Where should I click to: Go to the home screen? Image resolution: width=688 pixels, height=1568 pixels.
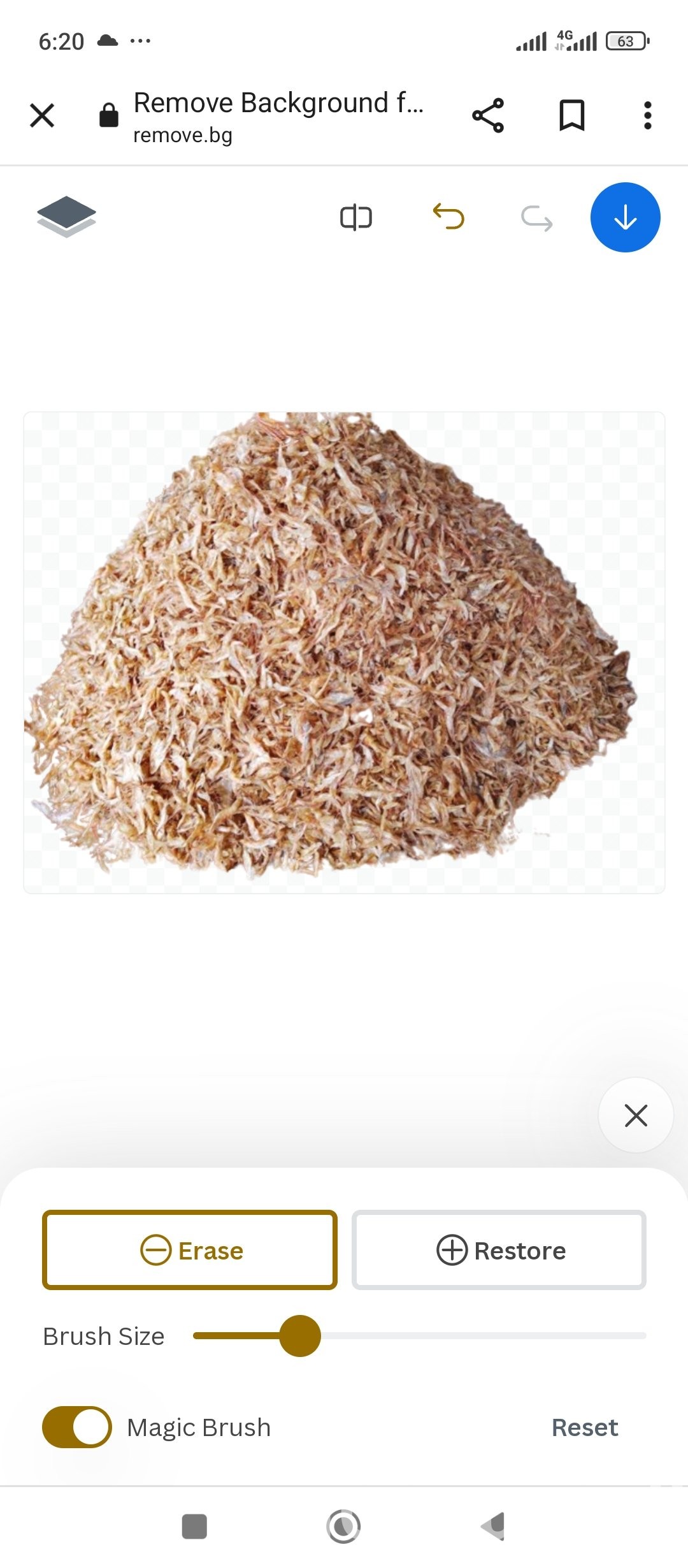pos(343,1527)
